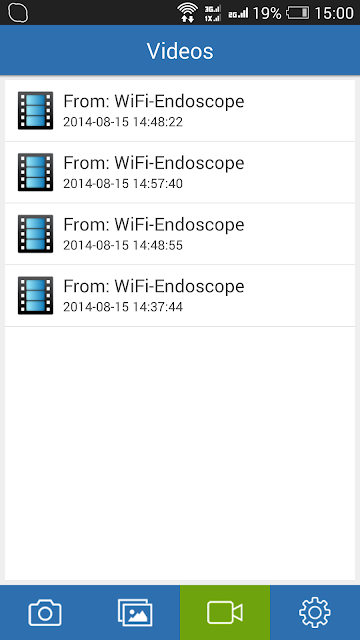This screenshot has height=640, width=360.
Task: Play the video from 14:57:40
Action: coord(180,172)
